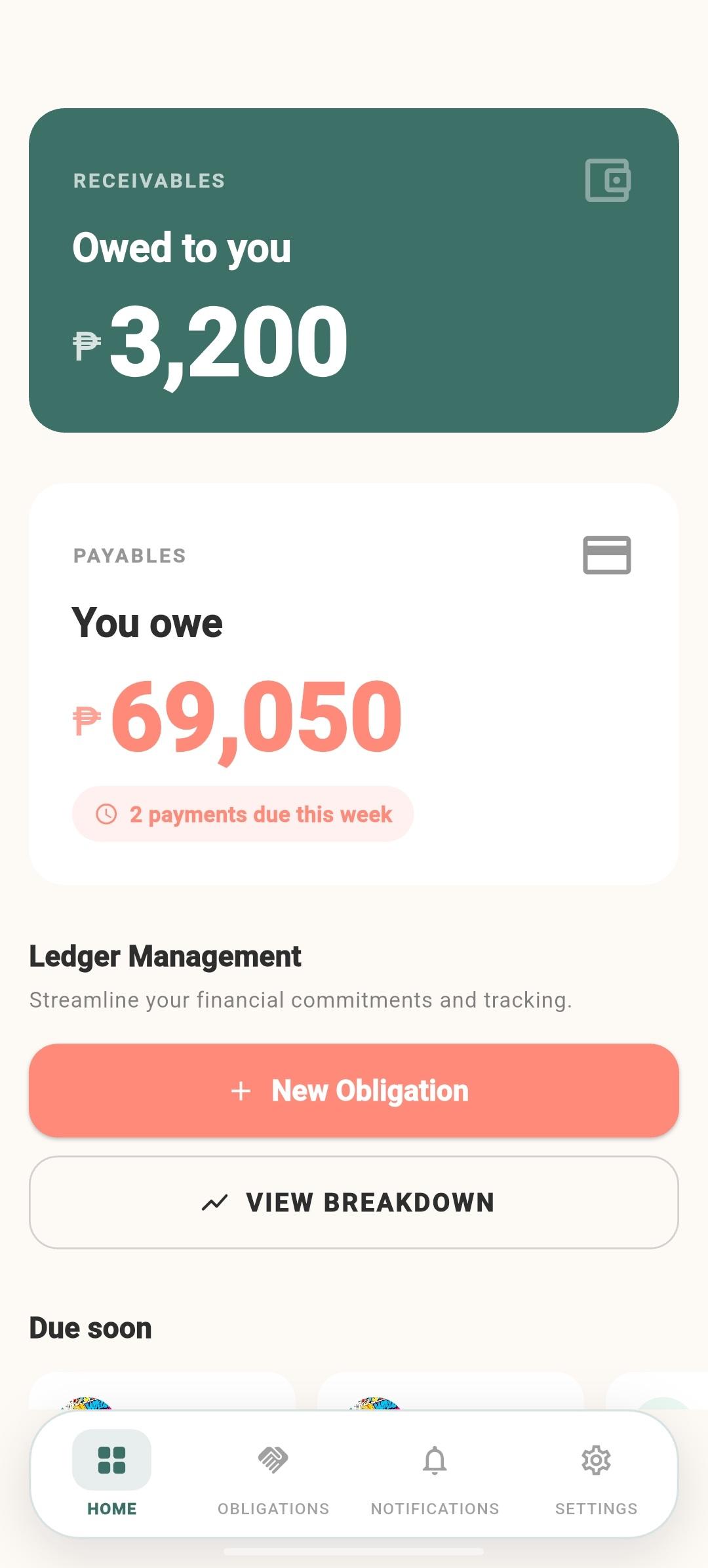Tap the 2 payments due this week badge
This screenshot has height=1568, width=708.
(x=243, y=814)
